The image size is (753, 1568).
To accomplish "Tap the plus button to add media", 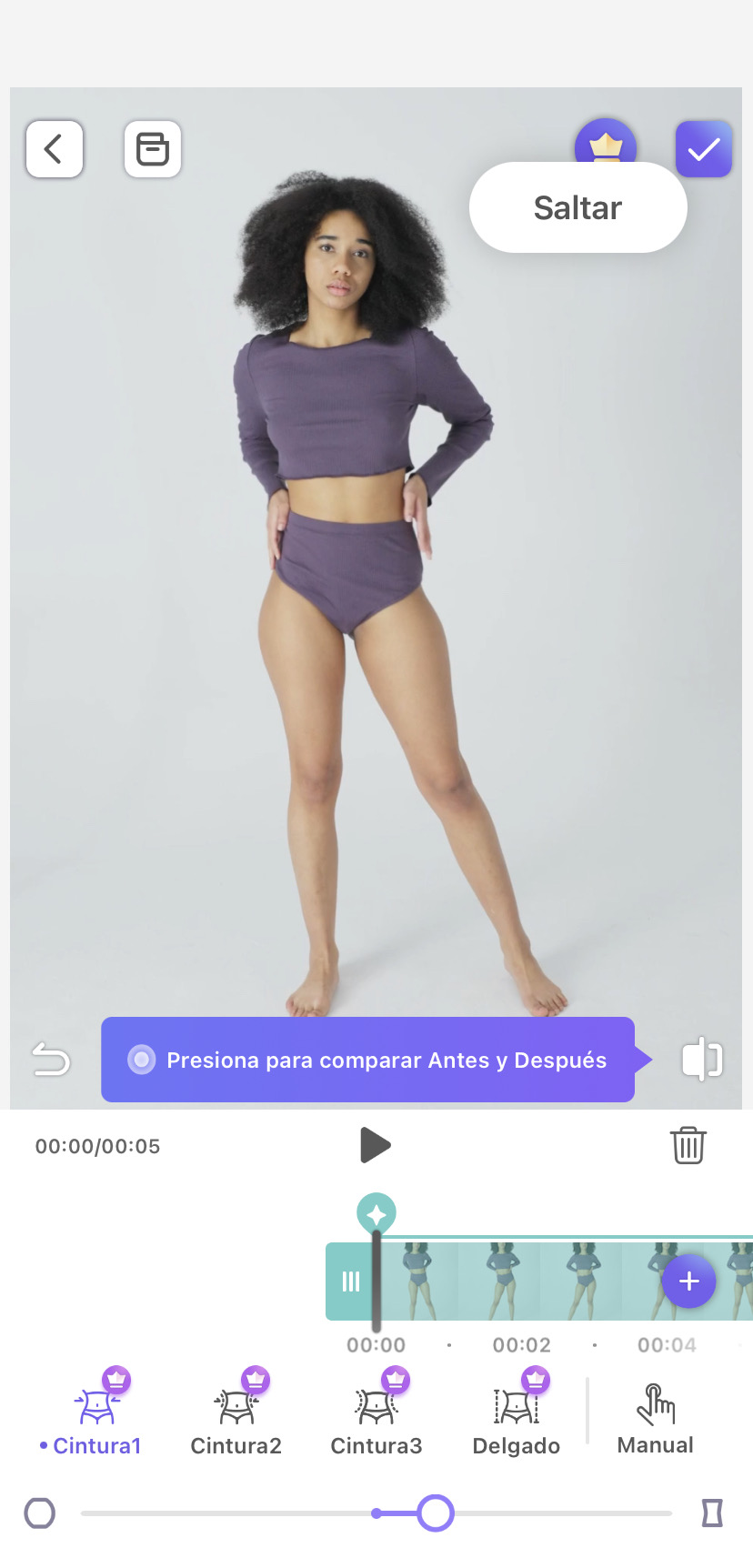I will click(x=688, y=1282).
